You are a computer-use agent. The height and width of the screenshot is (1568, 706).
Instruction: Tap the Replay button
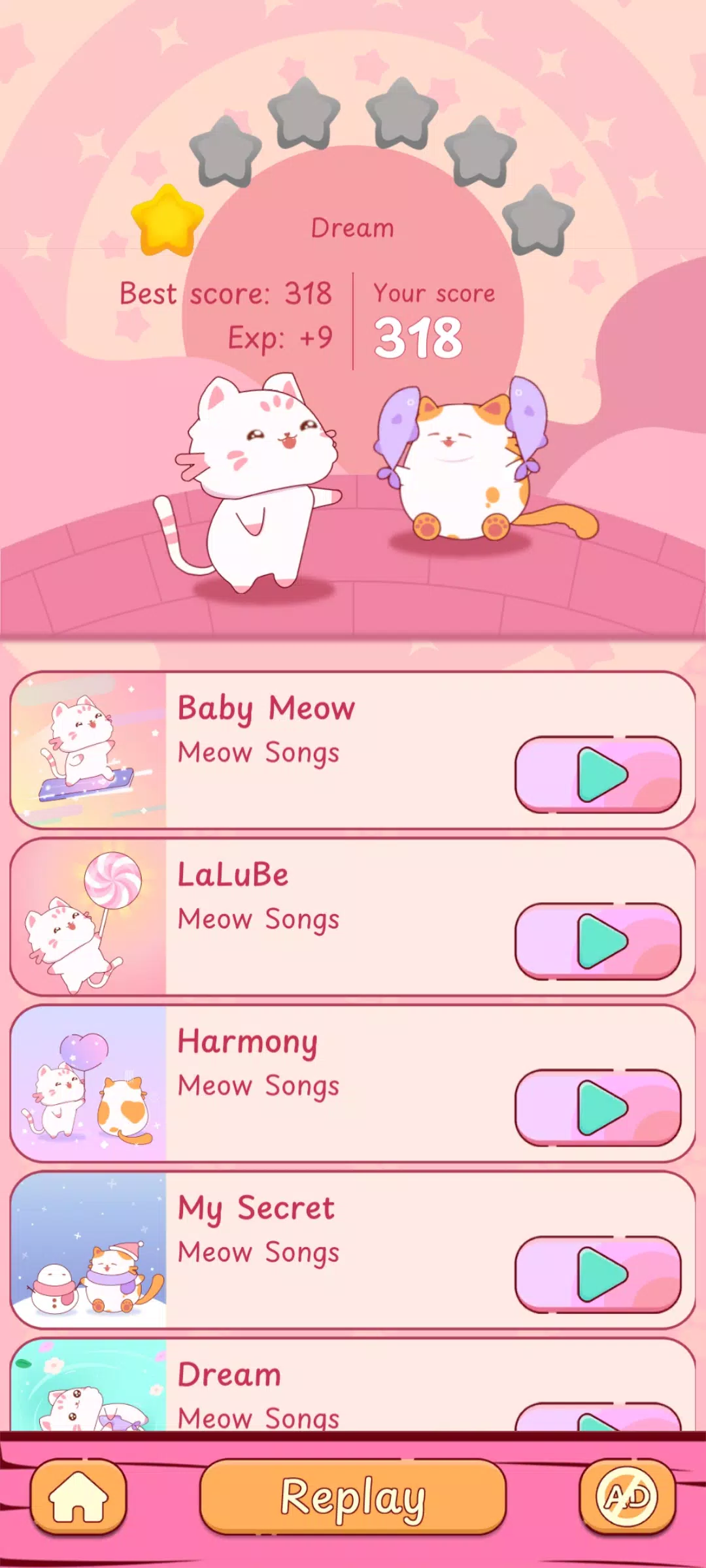(x=353, y=1496)
